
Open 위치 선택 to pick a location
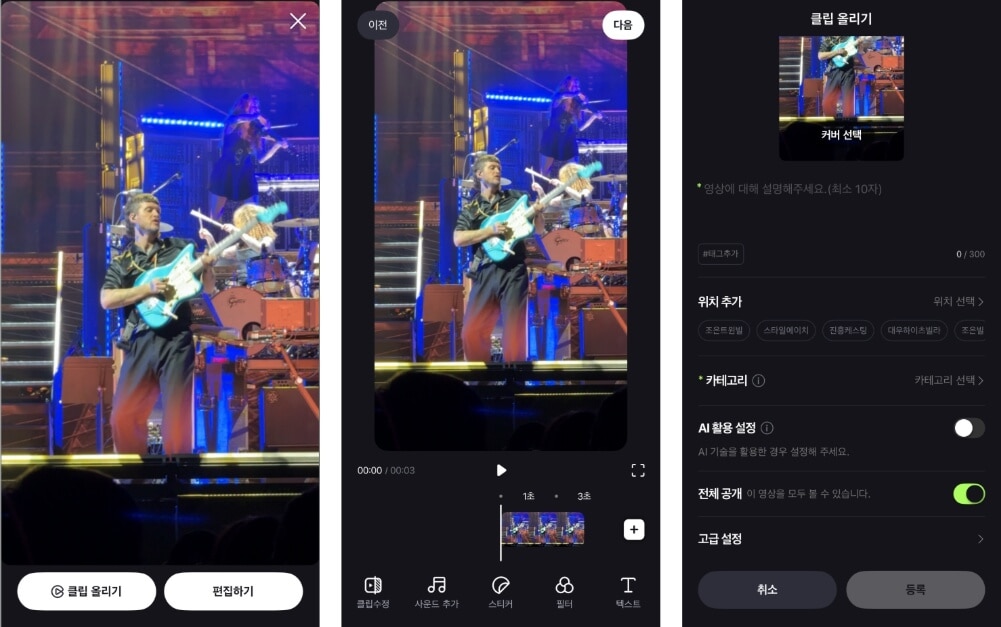pos(958,301)
